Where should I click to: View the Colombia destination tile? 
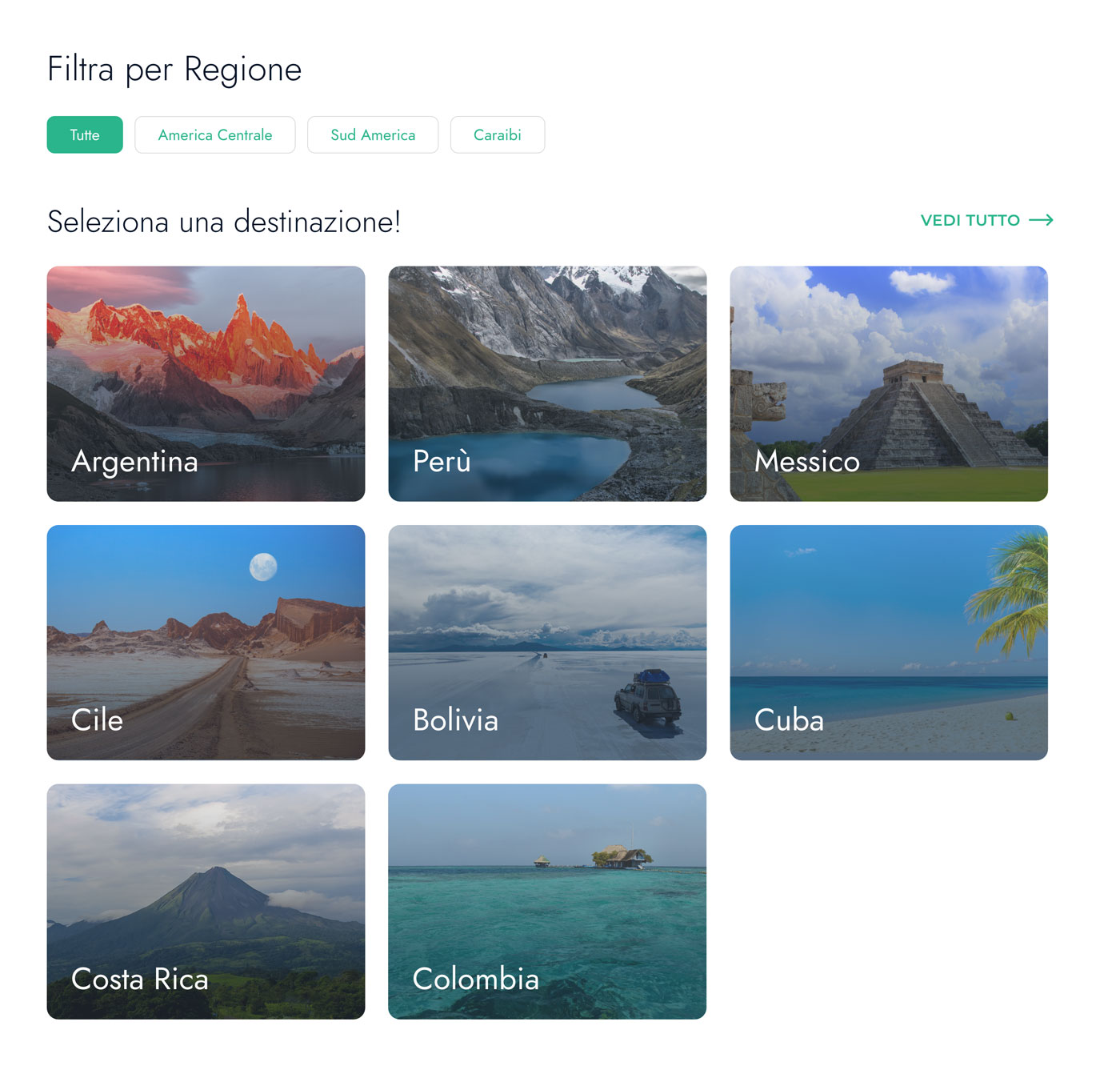click(547, 901)
